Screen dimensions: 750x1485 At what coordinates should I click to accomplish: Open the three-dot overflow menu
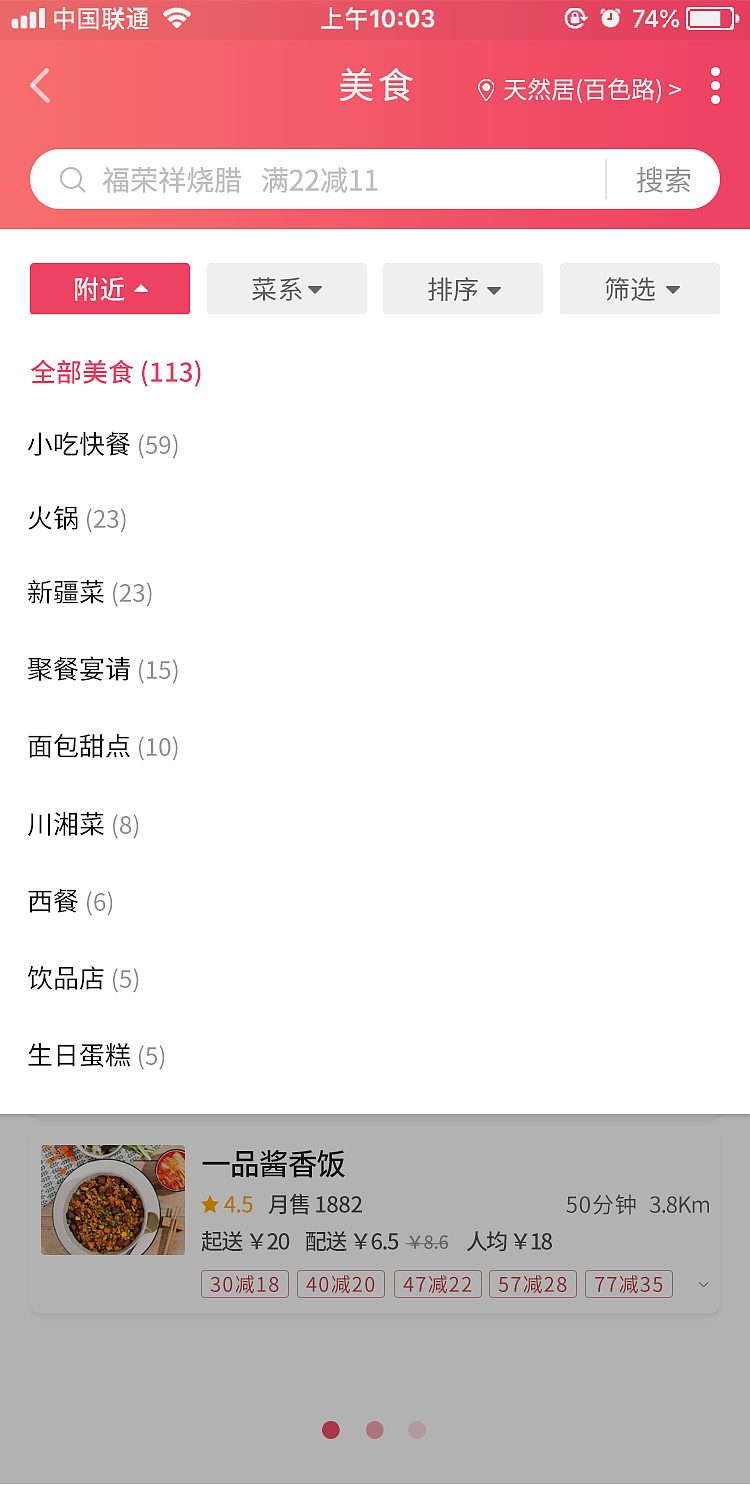pyautogui.click(x=715, y=87)
